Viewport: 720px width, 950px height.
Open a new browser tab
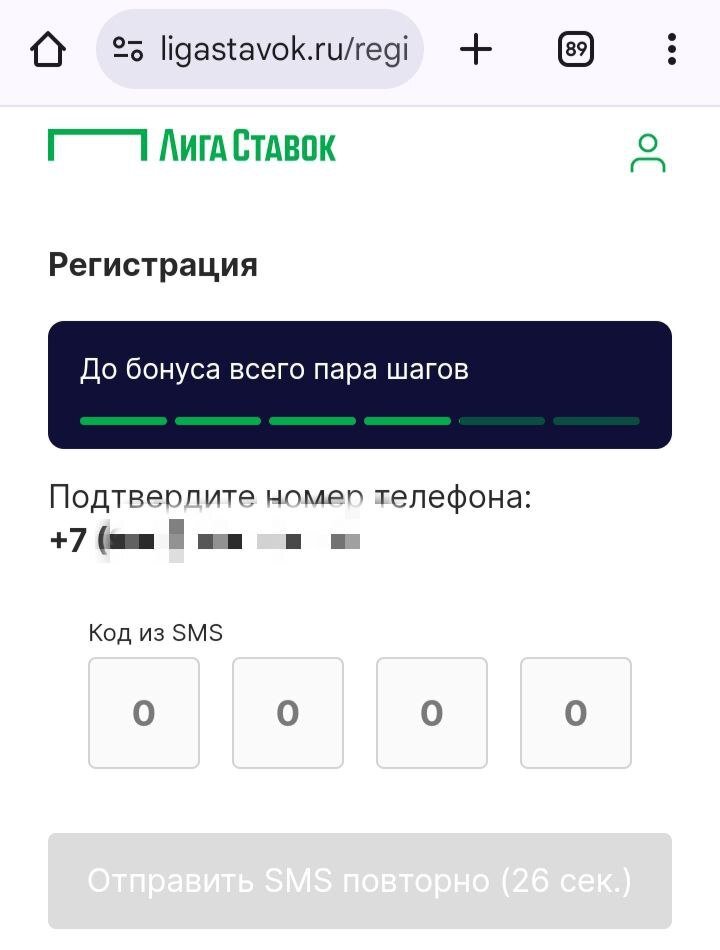(x=476, y=49)
